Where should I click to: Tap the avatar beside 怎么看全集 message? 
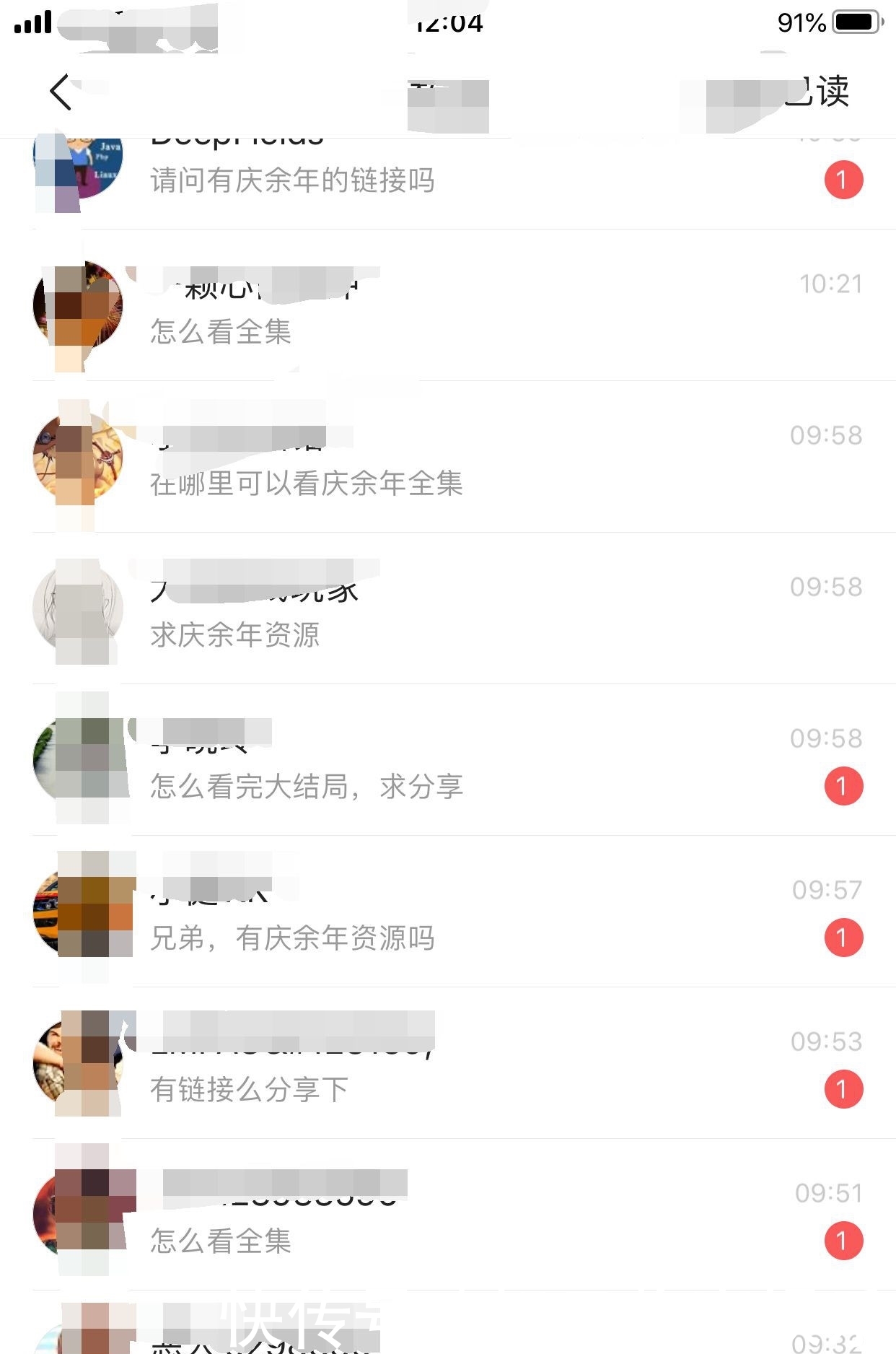pyautogui.click(x=79, y=303)
